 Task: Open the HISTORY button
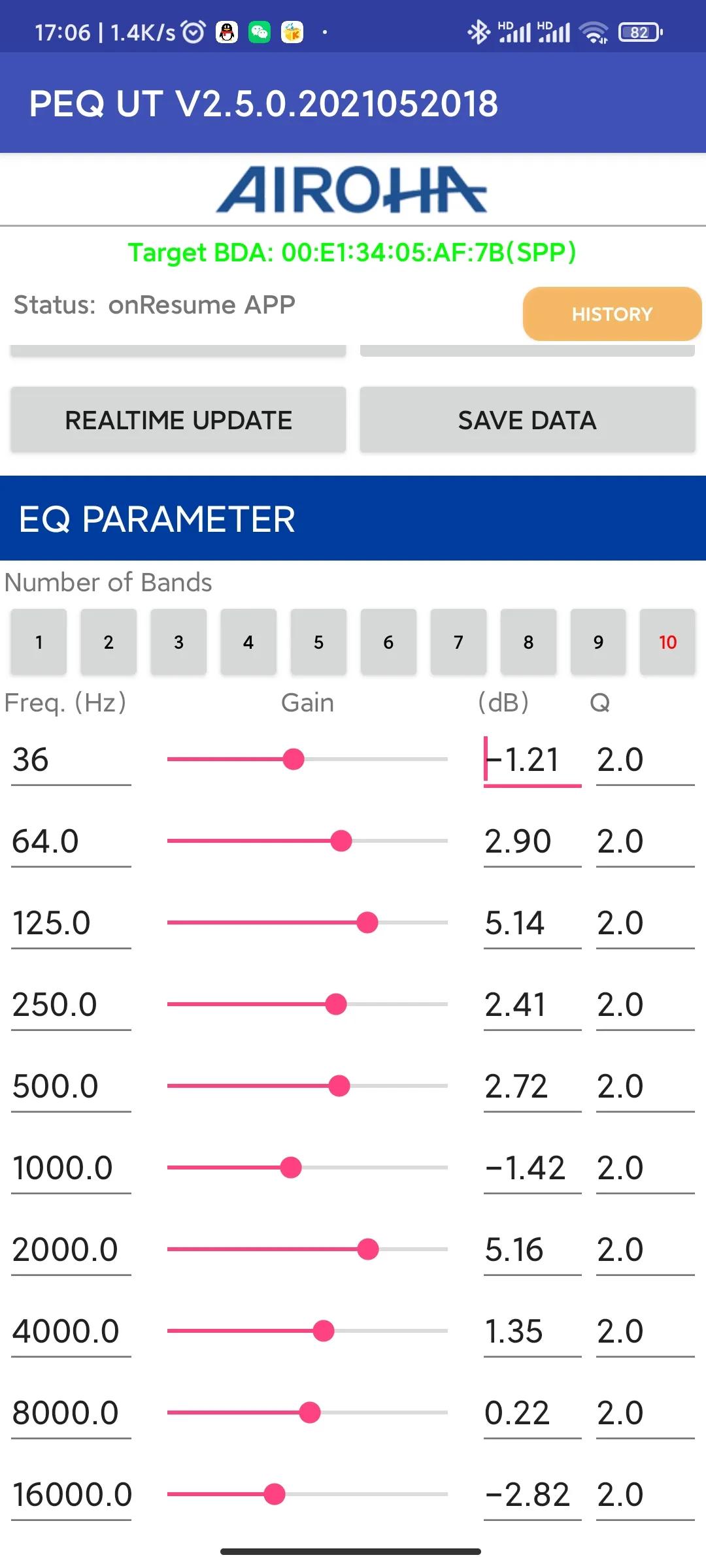click(x=612, y=314)
